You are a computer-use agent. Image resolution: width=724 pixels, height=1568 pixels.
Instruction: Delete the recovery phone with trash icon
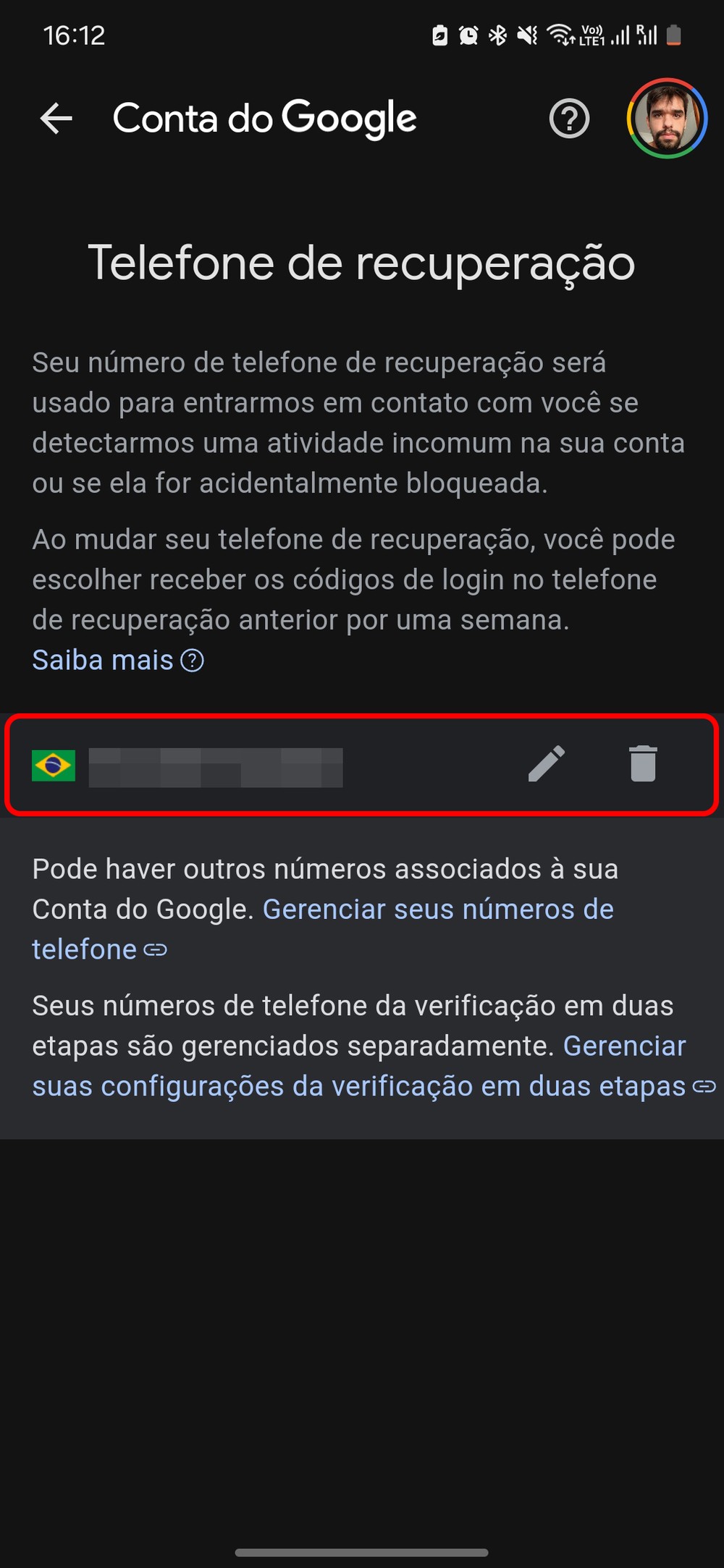click(x=643, y=764)
